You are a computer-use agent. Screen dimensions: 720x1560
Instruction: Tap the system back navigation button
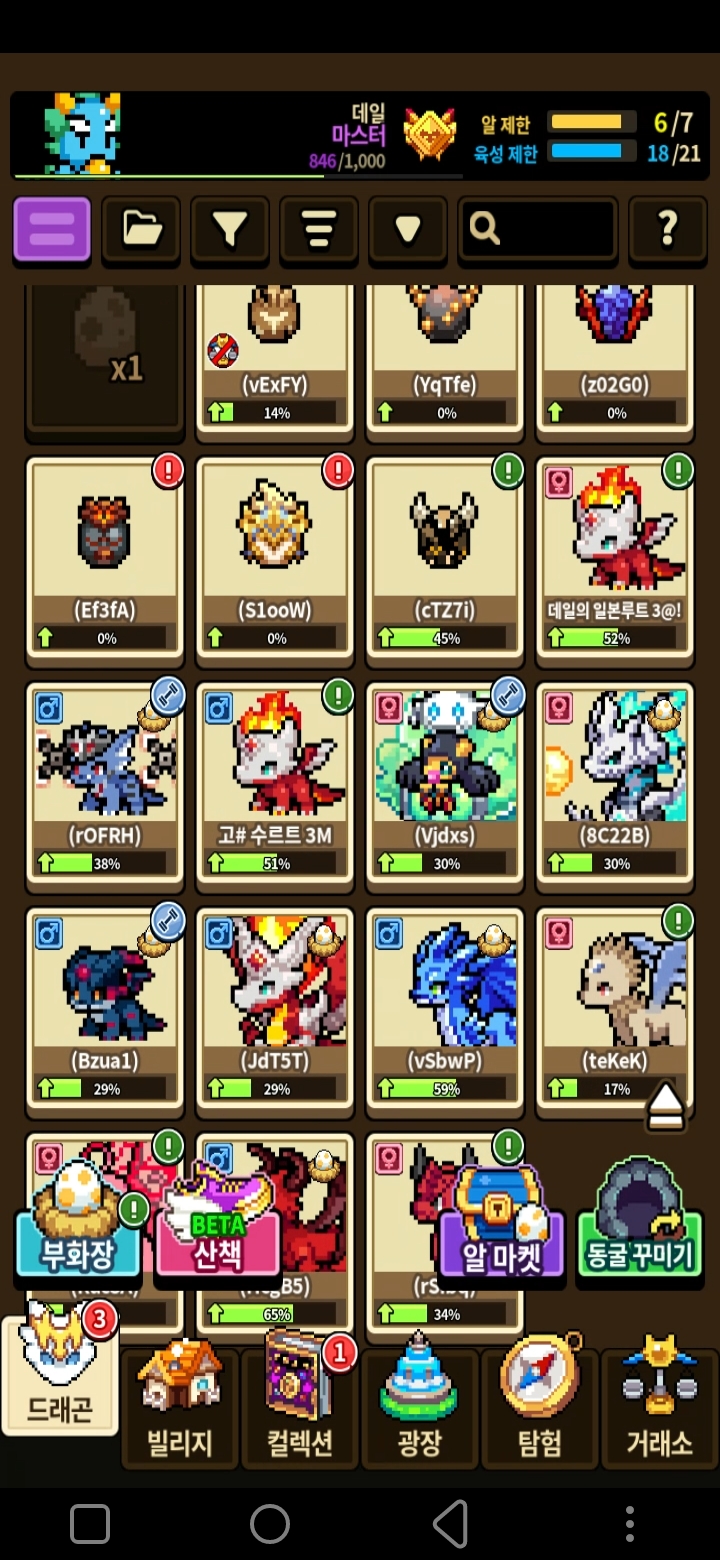[450, 1525]
